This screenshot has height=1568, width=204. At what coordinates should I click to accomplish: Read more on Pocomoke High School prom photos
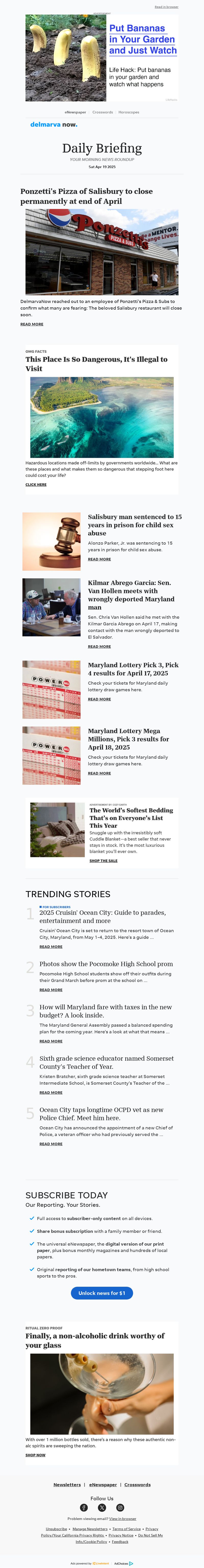(x=50, y=990)
